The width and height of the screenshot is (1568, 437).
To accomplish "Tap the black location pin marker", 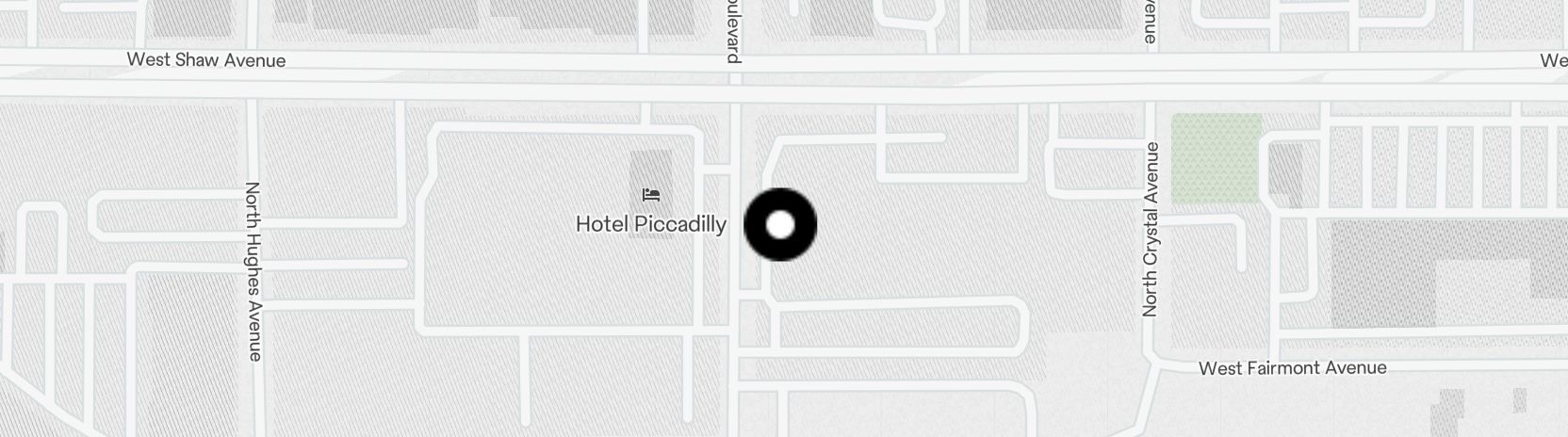I will pos(780,225).
